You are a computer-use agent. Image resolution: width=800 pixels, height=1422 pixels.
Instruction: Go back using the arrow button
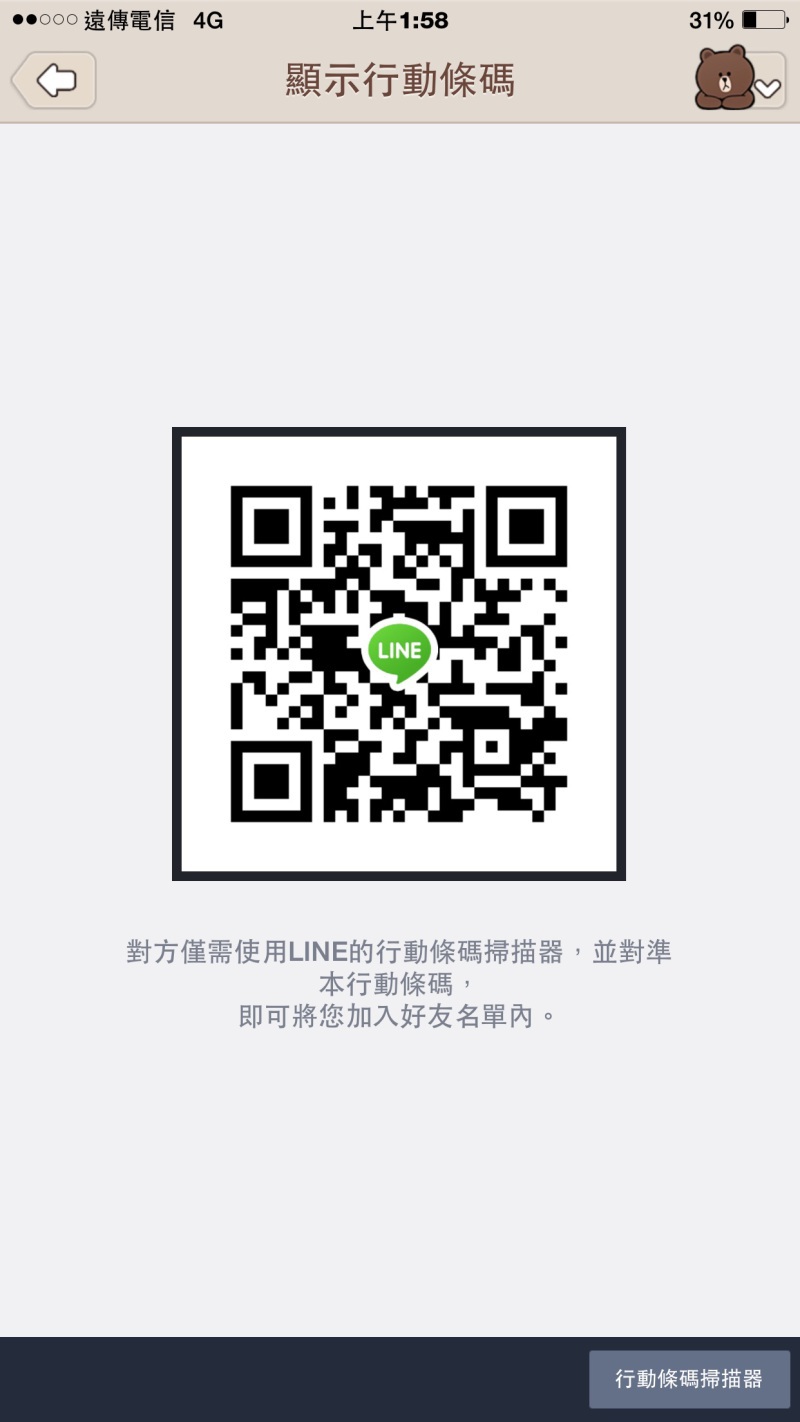click(x=55, y=80)
